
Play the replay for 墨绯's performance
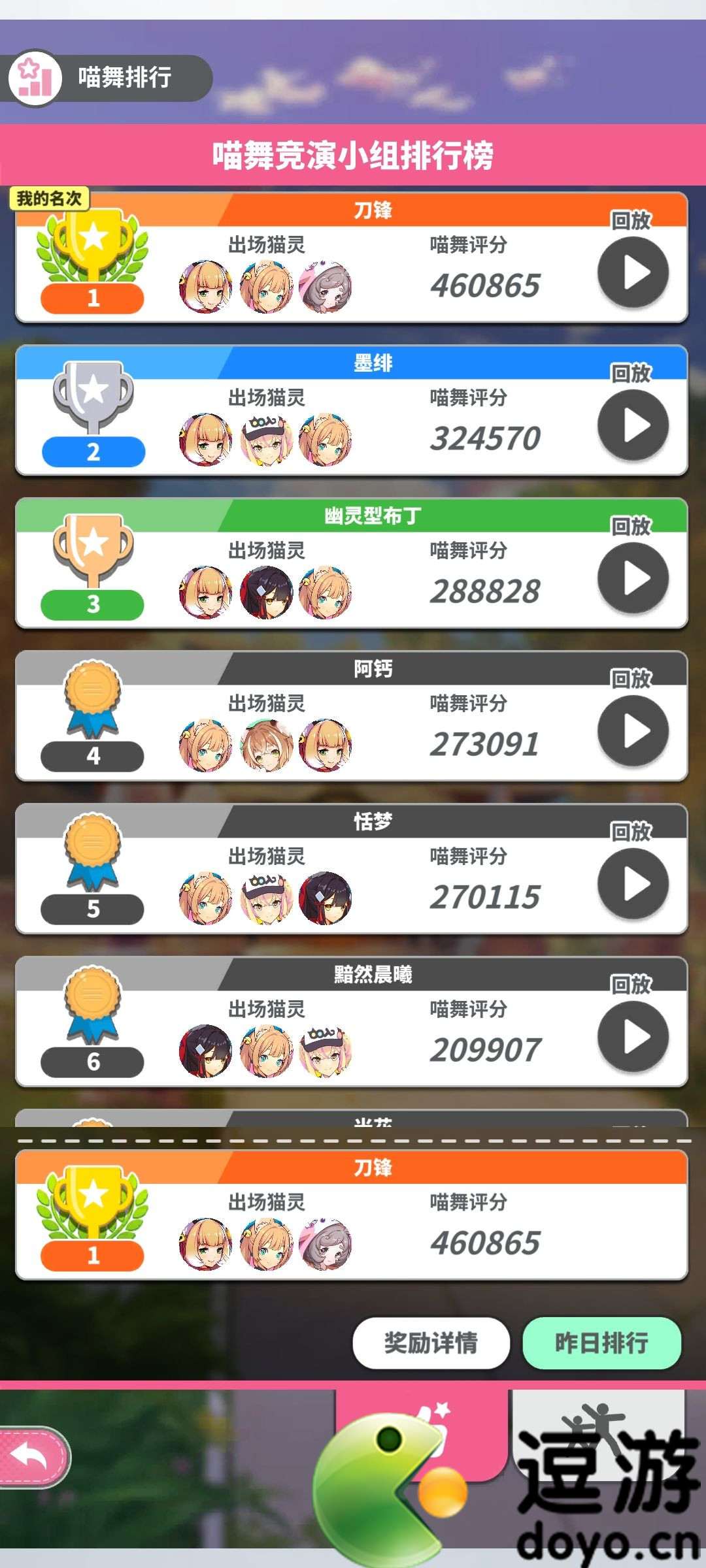pyautogui.click(x=633, y=425)
